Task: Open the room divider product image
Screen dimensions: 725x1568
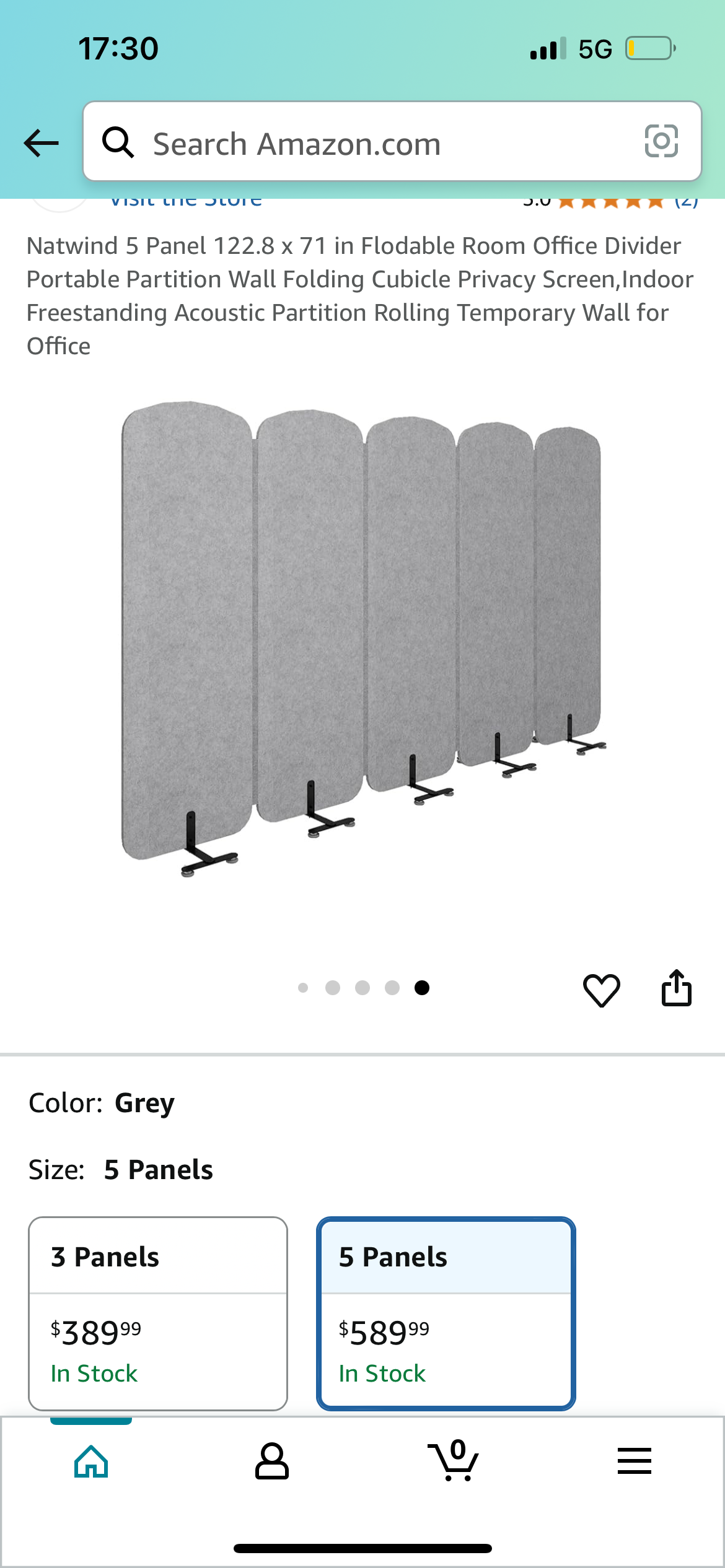Action: pos(362,638)
